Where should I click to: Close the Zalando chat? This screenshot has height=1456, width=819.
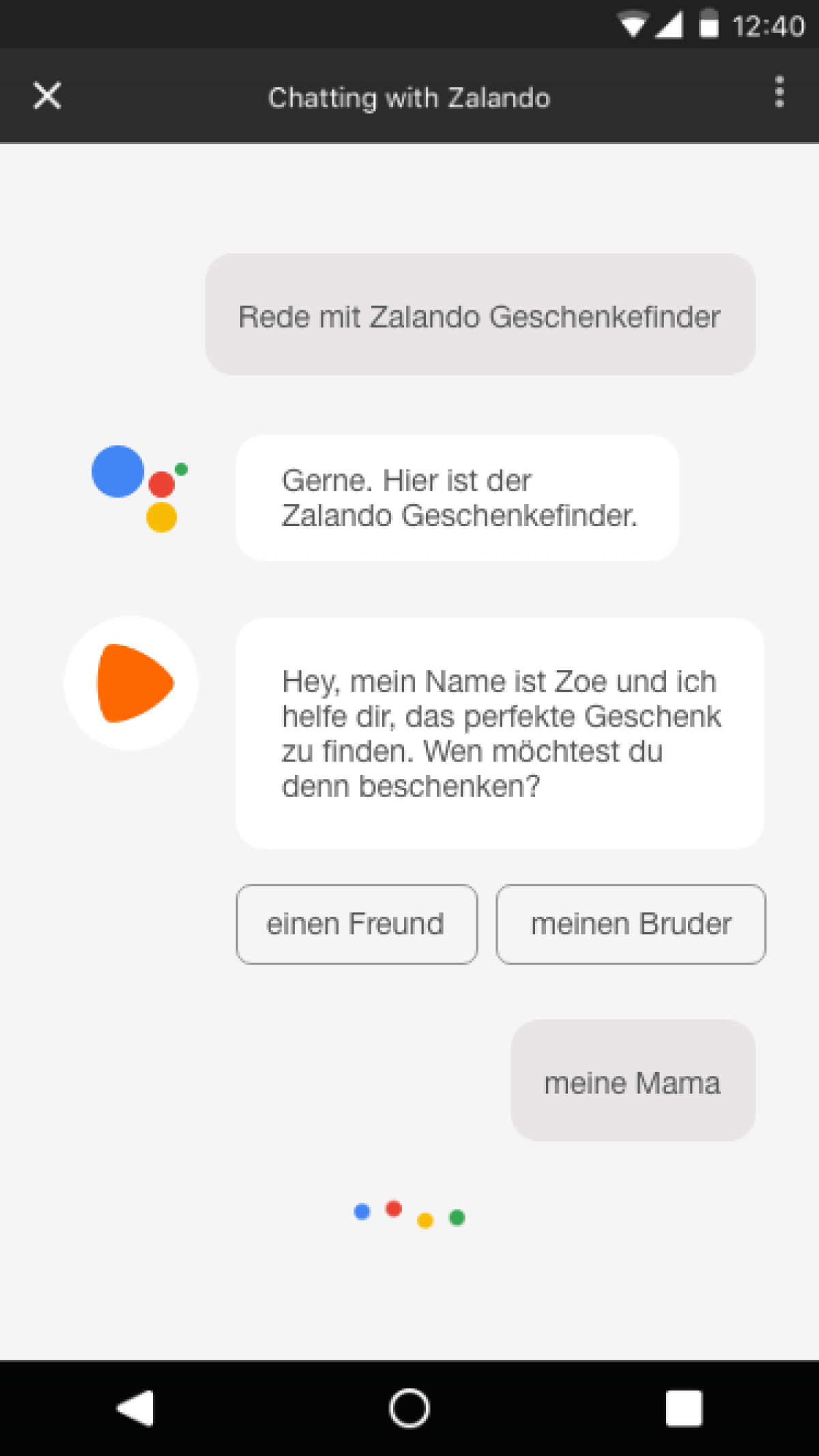pyautogui.click(x=47, y=96)
